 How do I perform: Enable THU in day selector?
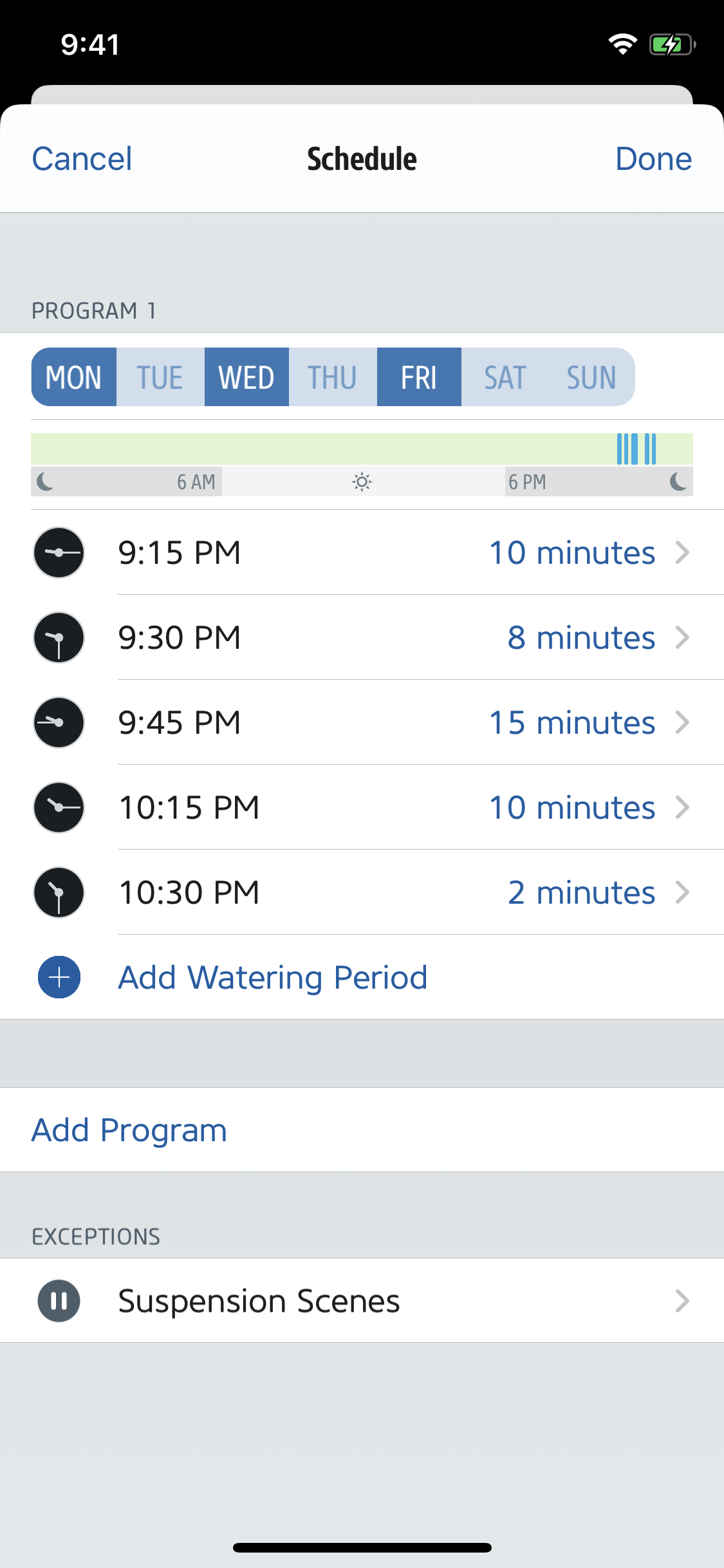333,377
